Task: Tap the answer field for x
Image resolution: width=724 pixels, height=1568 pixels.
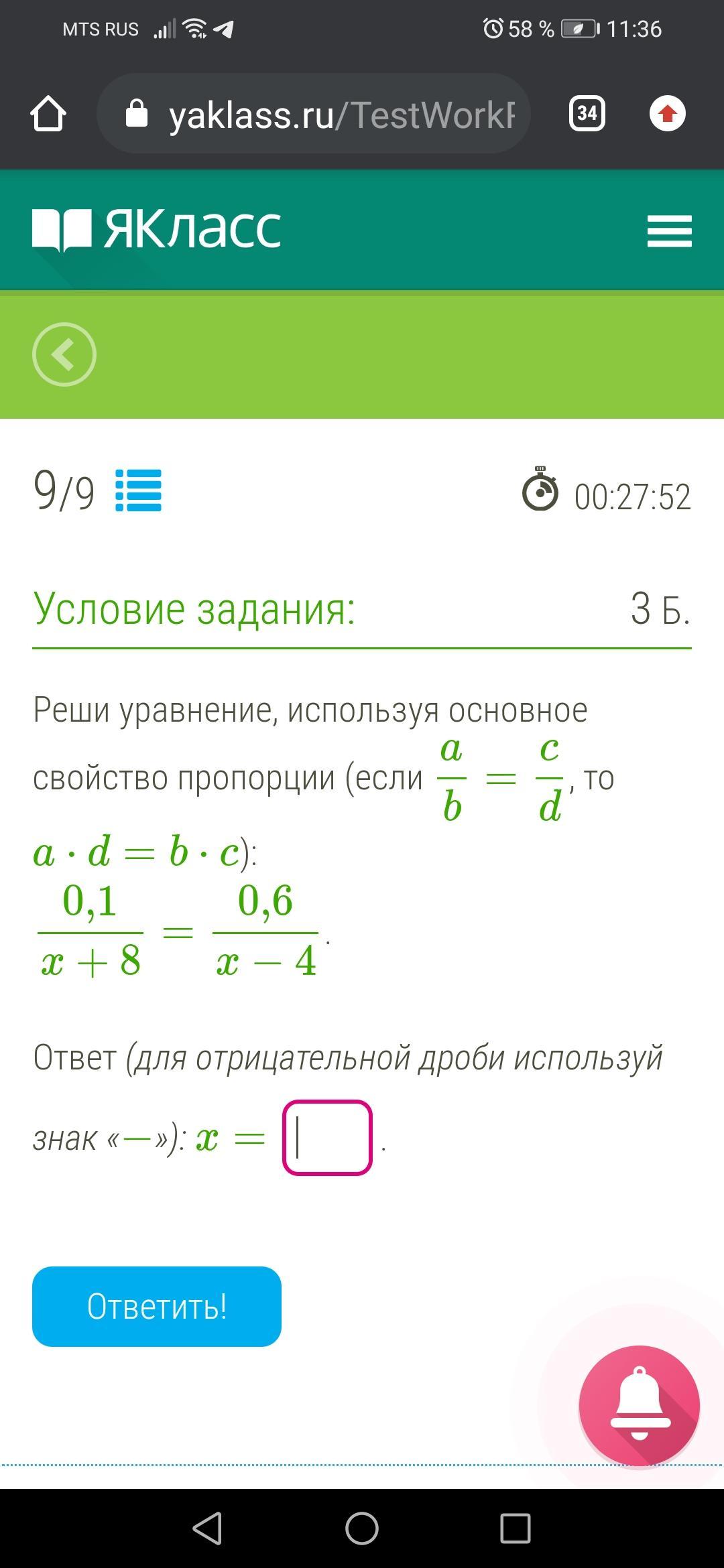Action: (x=327, y=1138)
